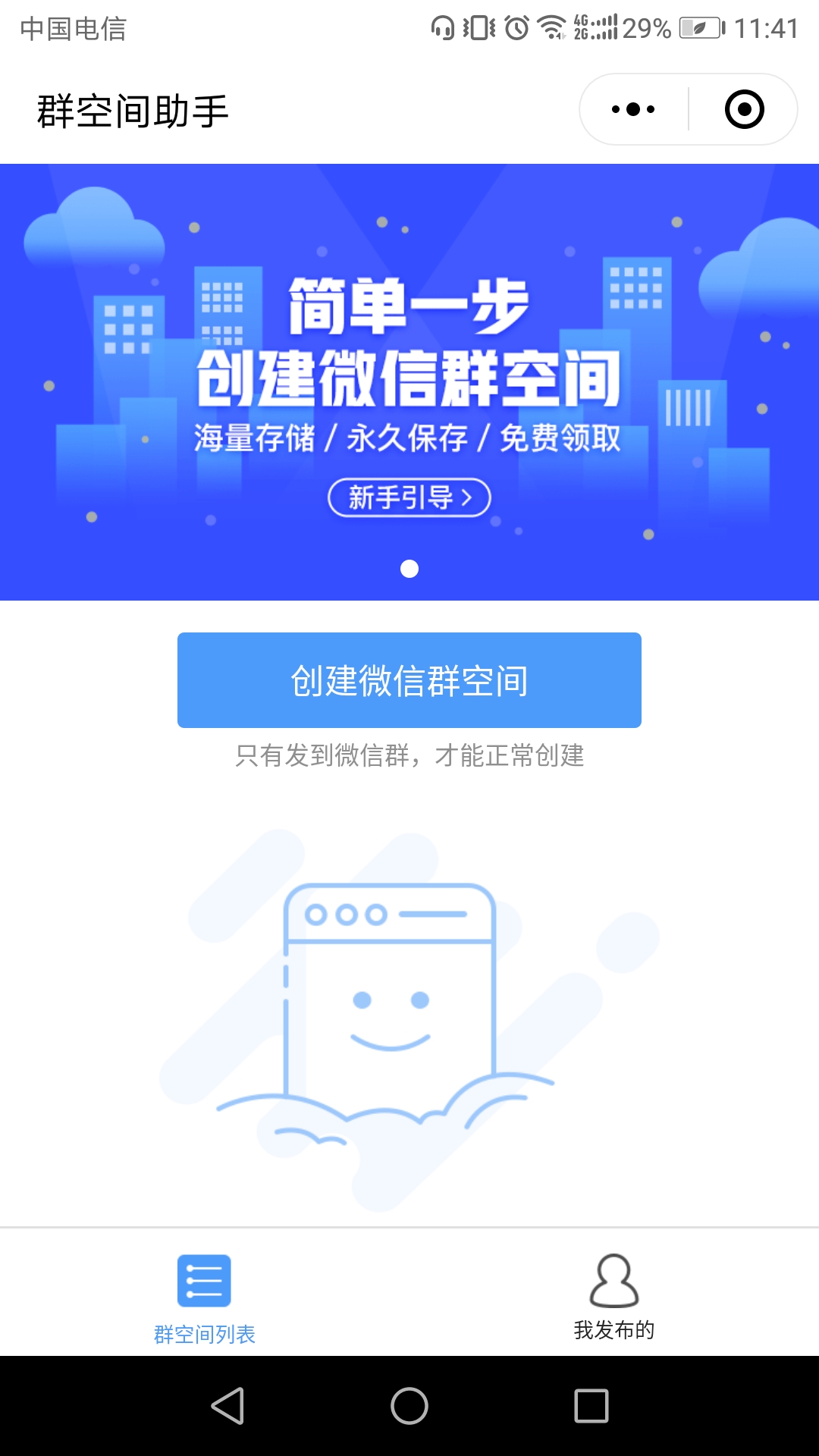
Task: Click the 创建微信群空间 create button
Action: coord(409,680)
